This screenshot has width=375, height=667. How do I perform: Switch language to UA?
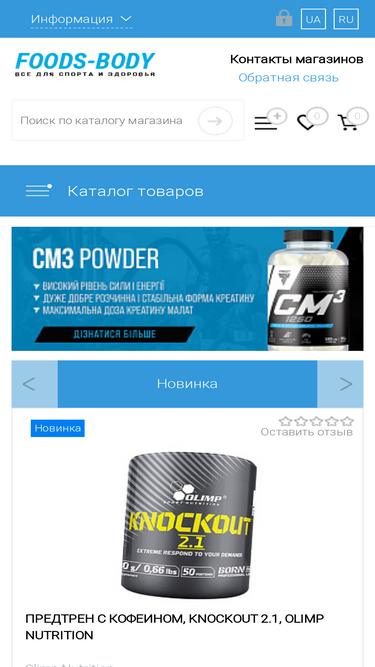click(313, 19)
